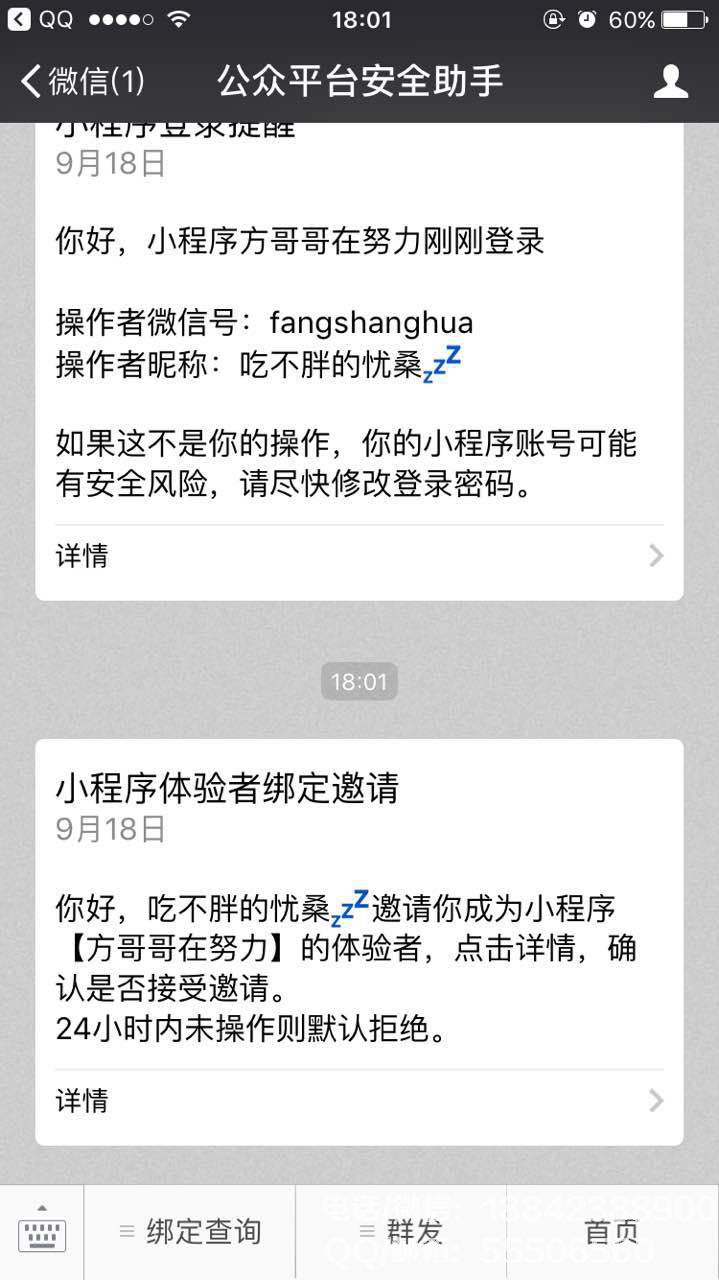Viewport: 719px width, 1280px height.
Task: Open the 绑定查询 menu
Action: 190,1232
